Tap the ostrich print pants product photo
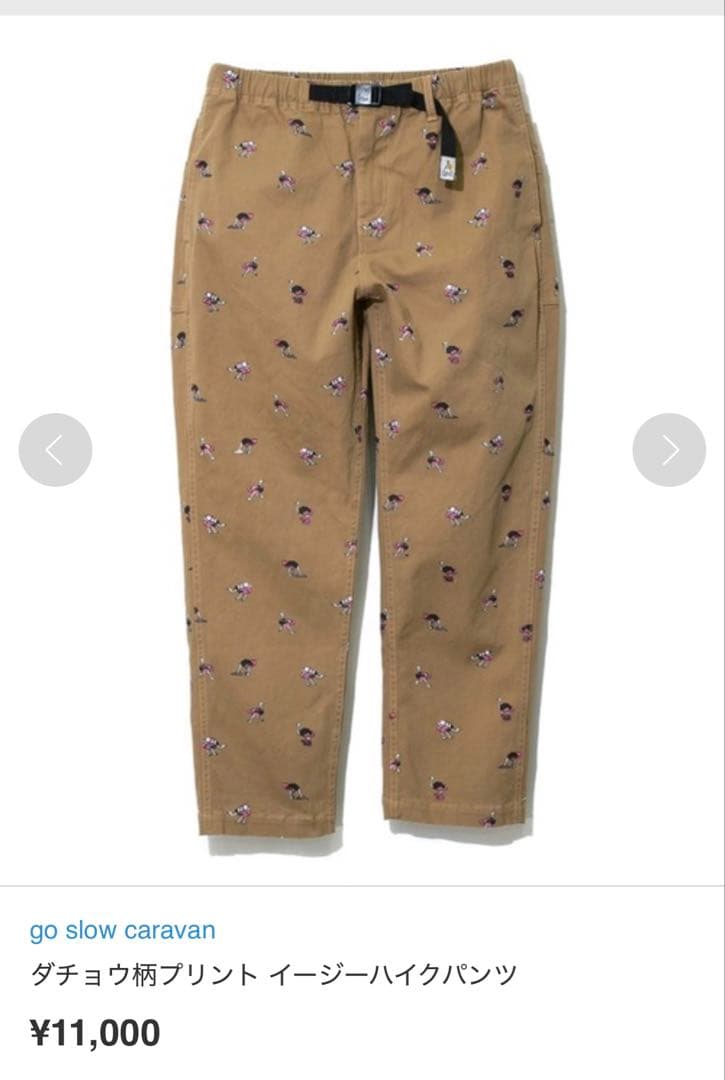This screenshot has height=1080, width=725. [366, 440]
